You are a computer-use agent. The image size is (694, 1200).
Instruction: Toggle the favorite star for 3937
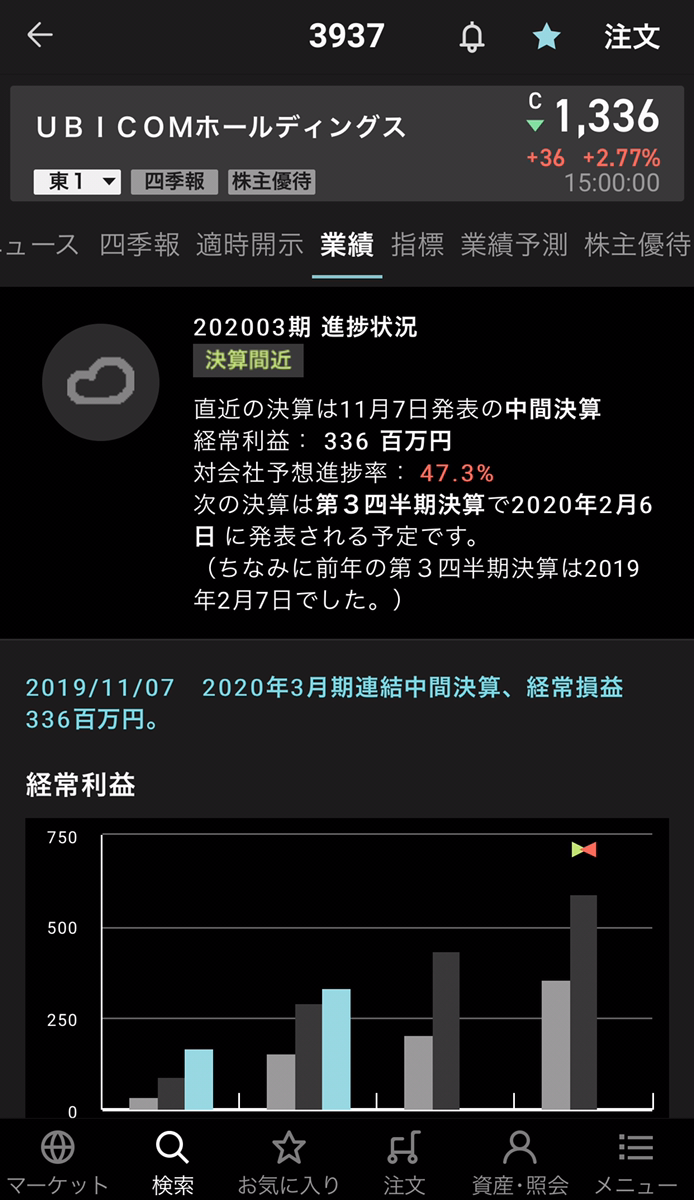pos(546,37)
